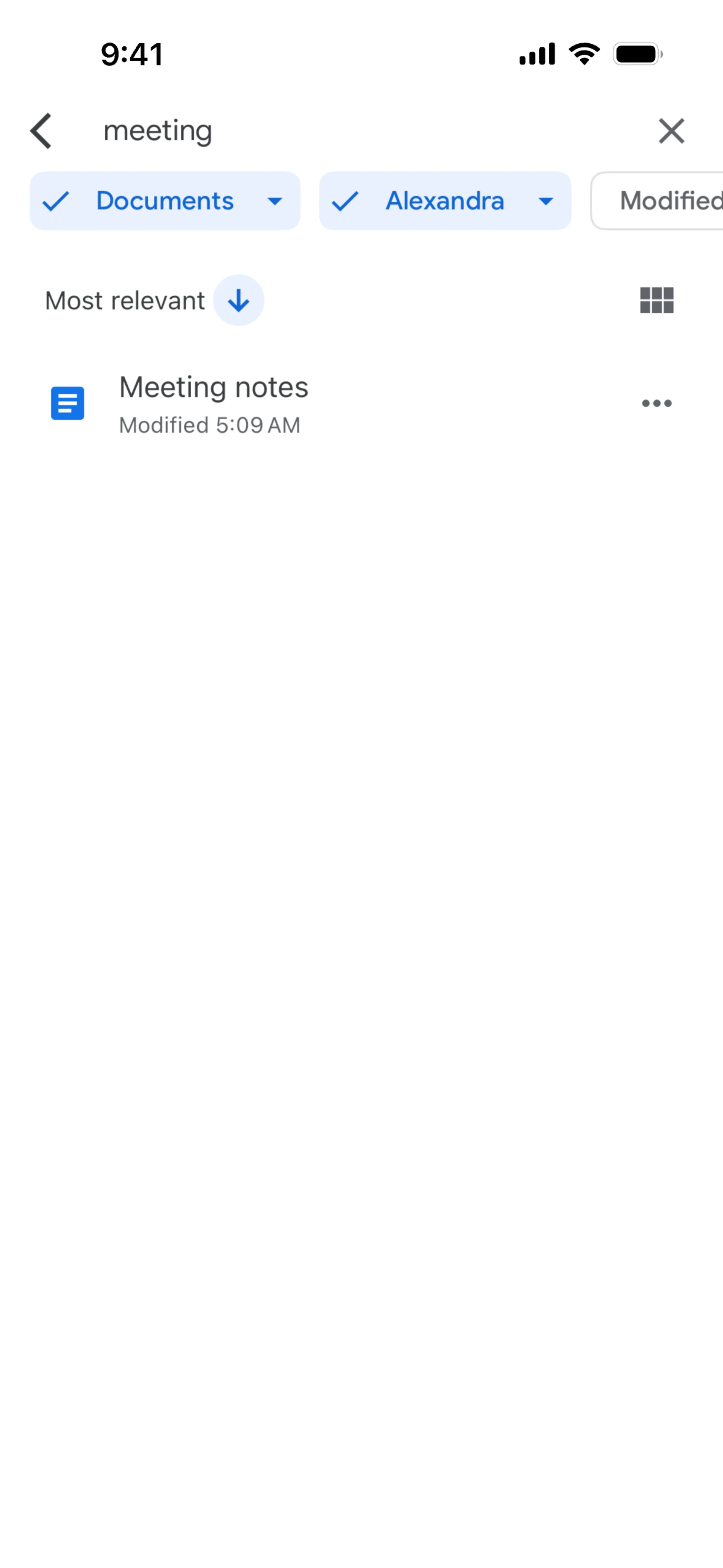The width and height of the screenshot is (723, 1568).
Task: Reverse the Most relevant sort order
Action: tap(238, 301)
